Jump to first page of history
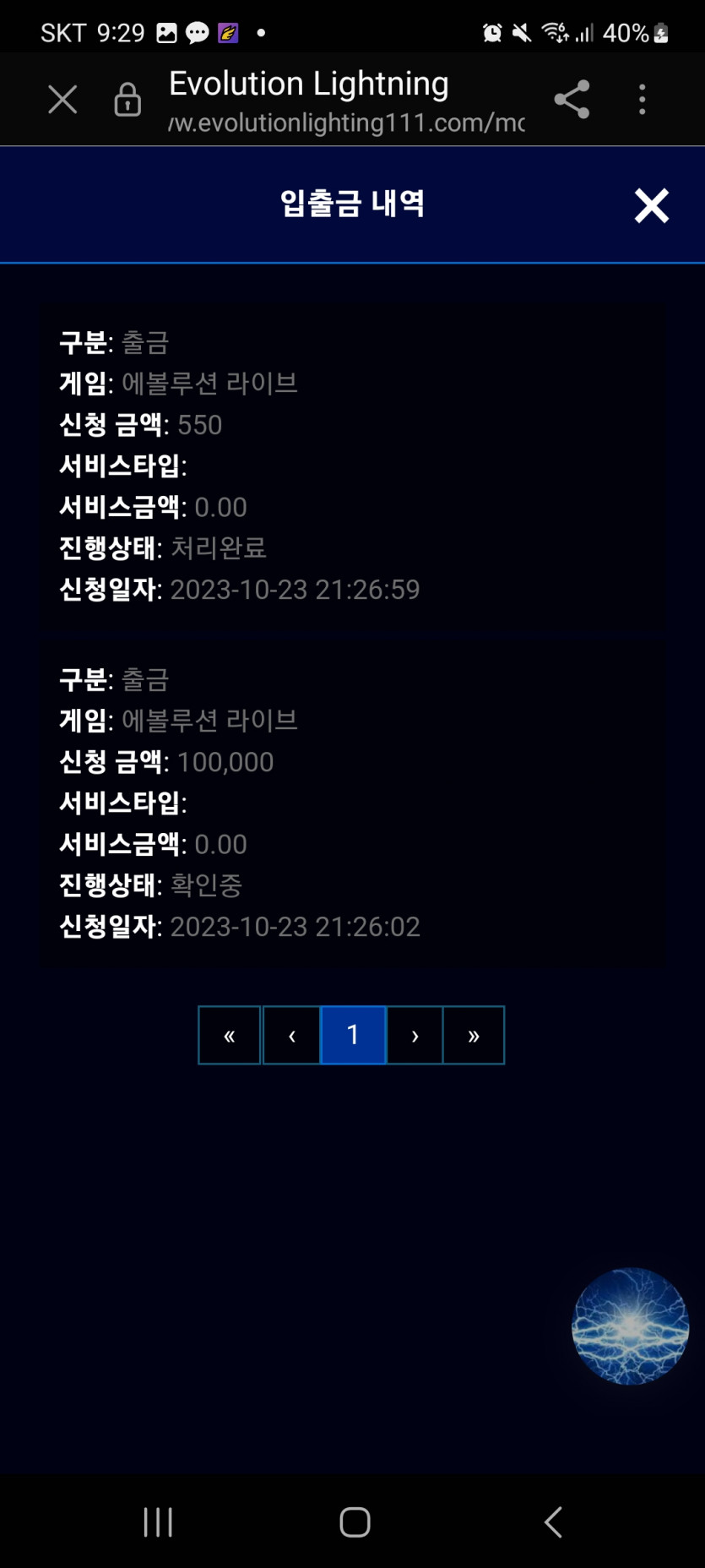Image resolution: width=705 pixels, height=1568 pixels. (230, 1035)
